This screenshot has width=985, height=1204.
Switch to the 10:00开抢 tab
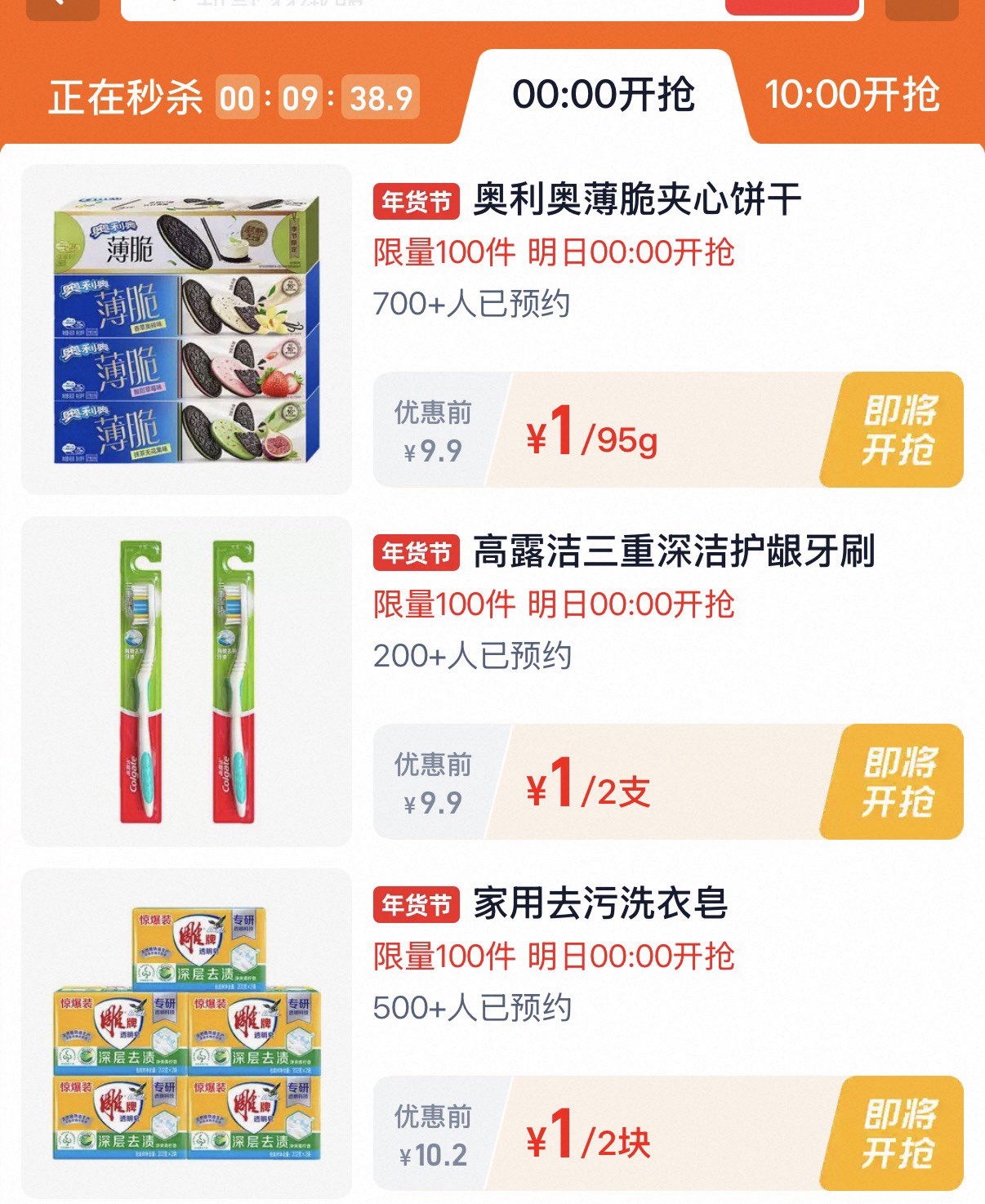click(x=851, y=95)
